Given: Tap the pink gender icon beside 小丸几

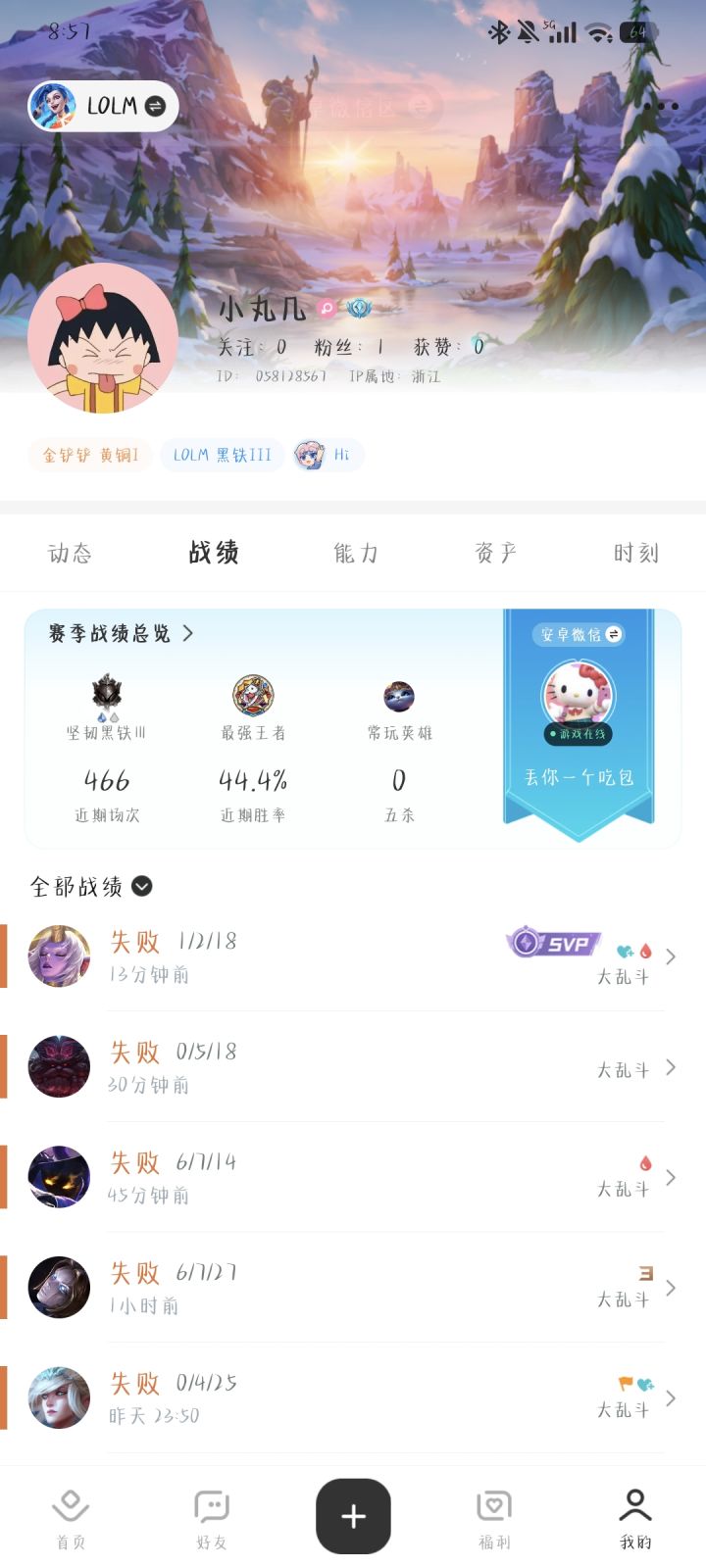Looking at the screenshot, I should 324,308.
